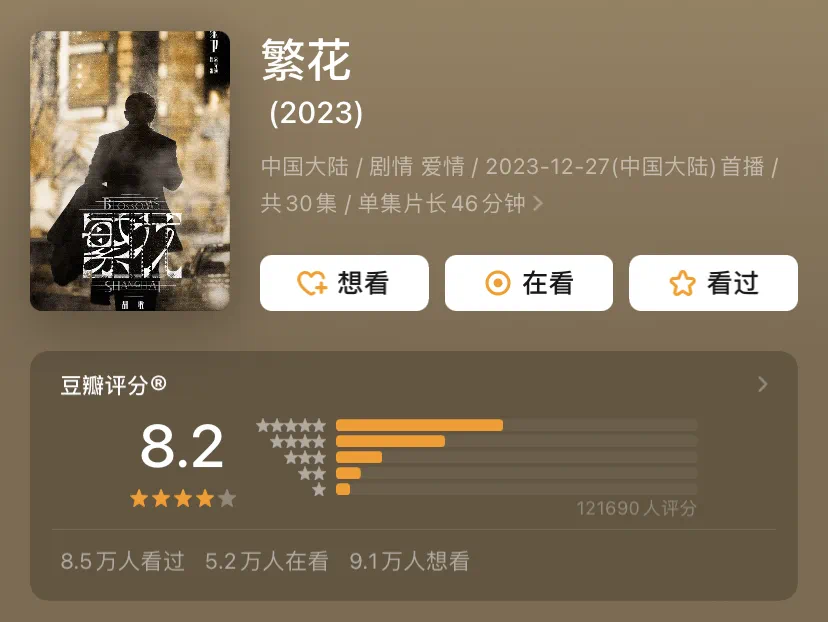
Task: Mark 繁花 as 看过
Action: coord(713,283)
